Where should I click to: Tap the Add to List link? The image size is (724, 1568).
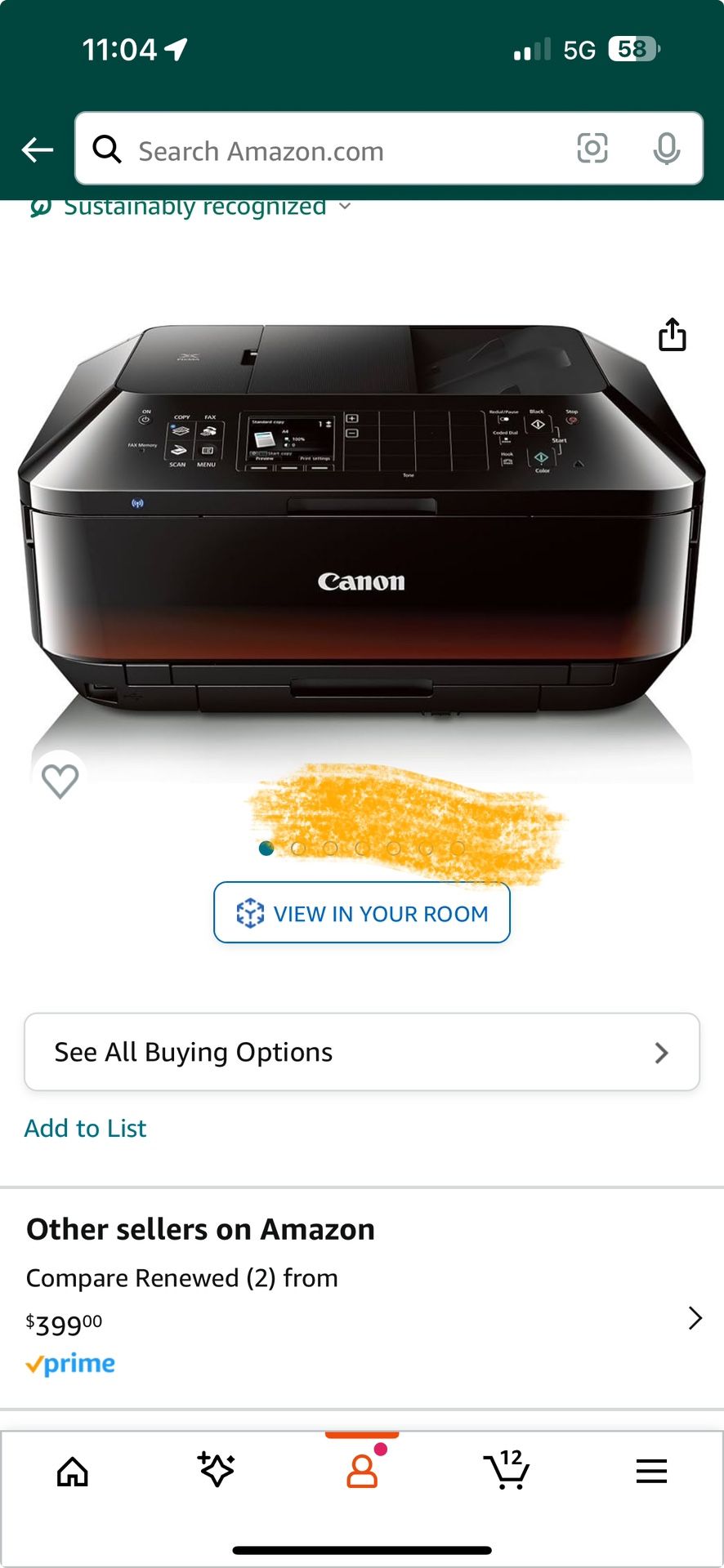click(x=85, y=1129)
